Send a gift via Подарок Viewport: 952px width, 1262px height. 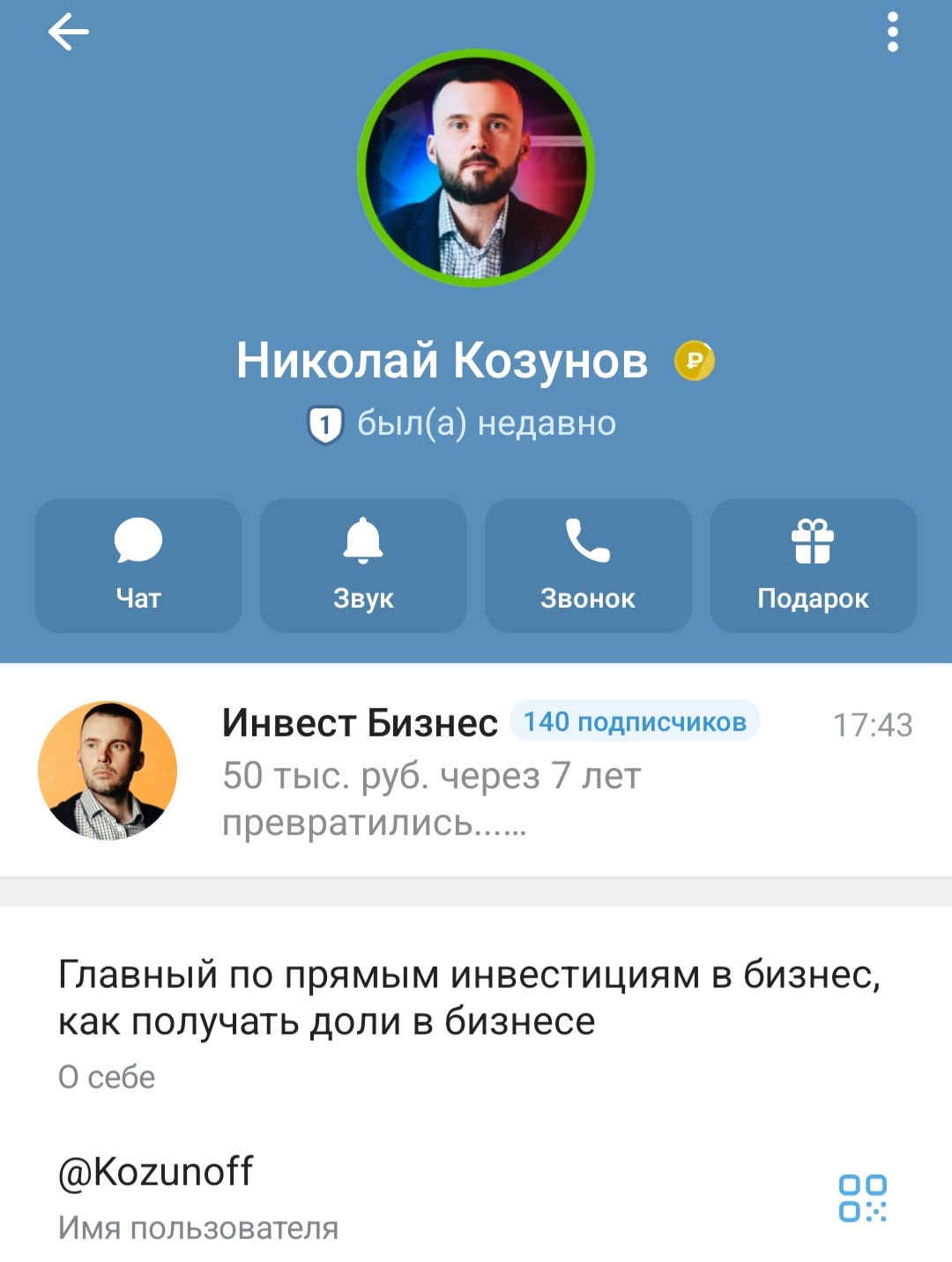point(813,565)
